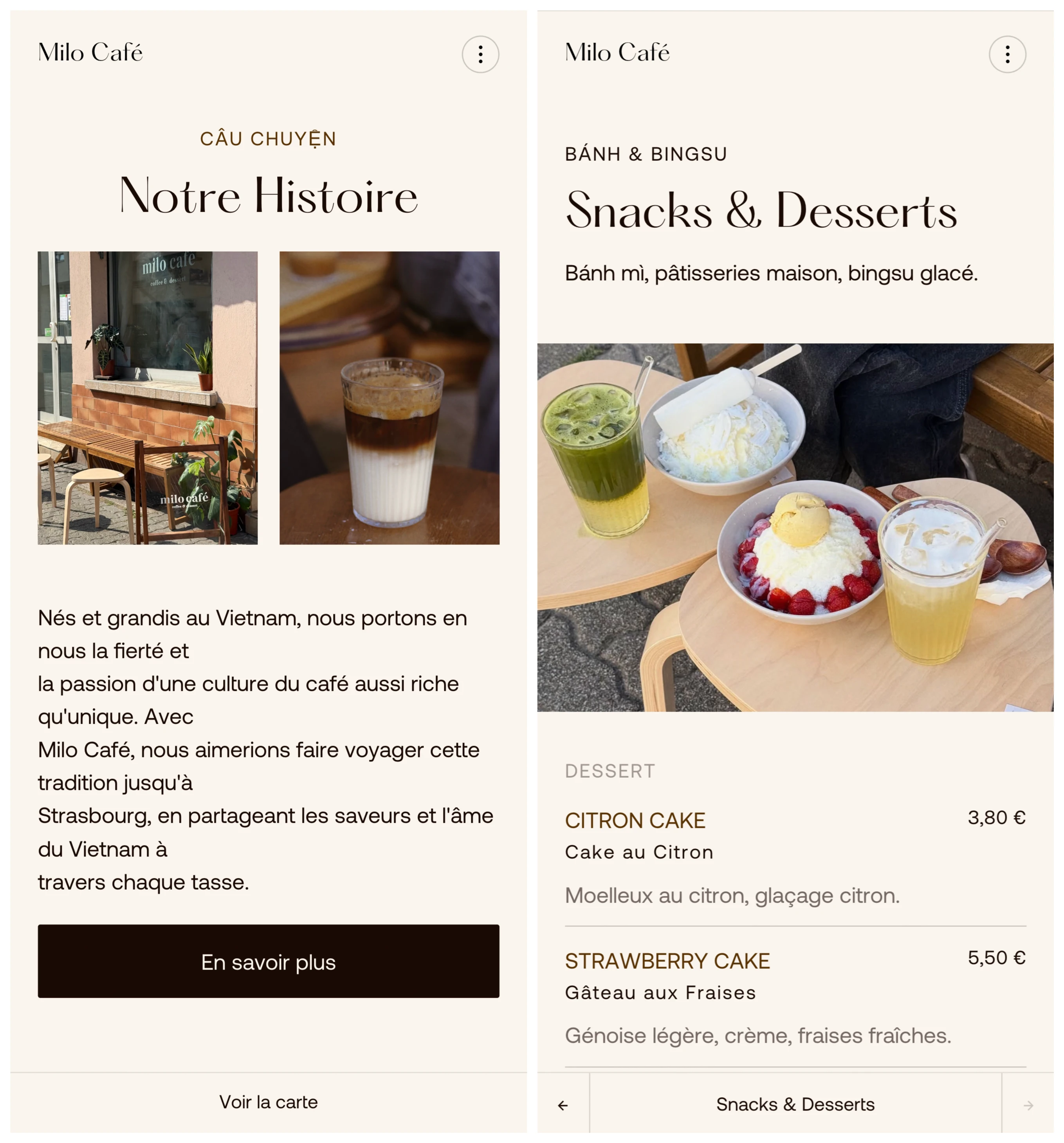Open Voir la carte at the bottom

(269, 1102)
